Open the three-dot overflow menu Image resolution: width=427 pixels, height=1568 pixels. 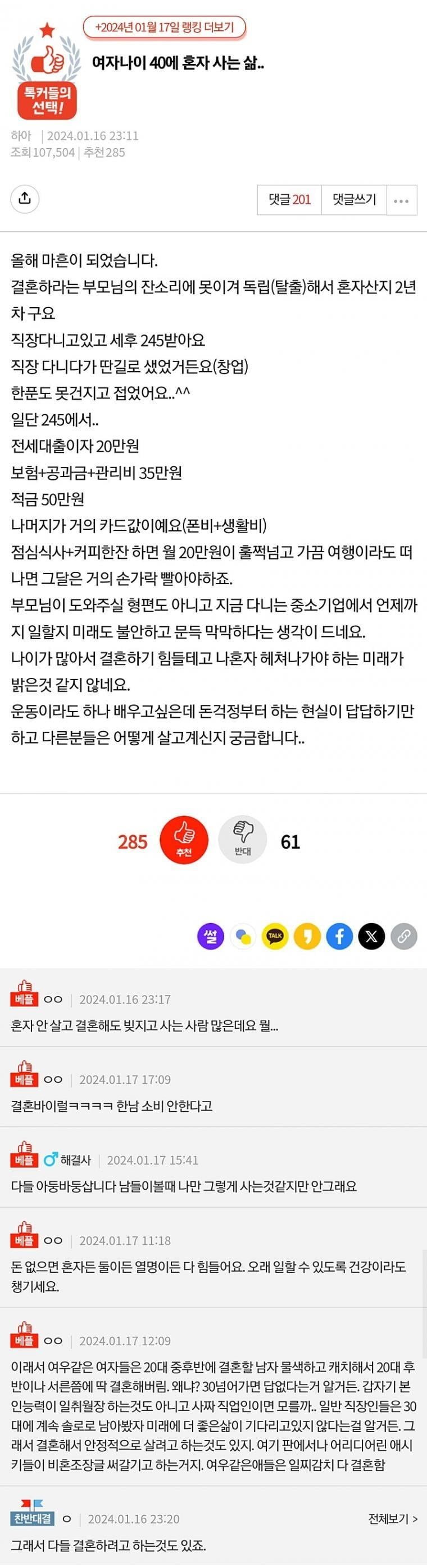pos(401,200)
